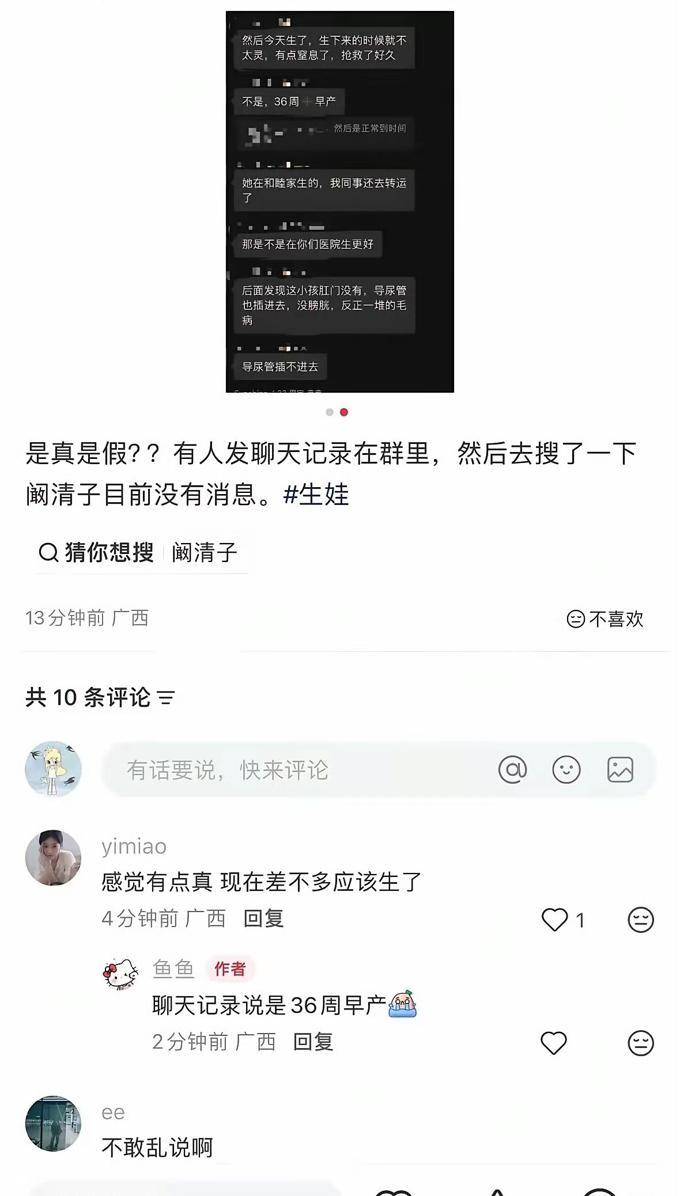
Task: Open yimiao's profile avatar
Action: click(53, 857)
